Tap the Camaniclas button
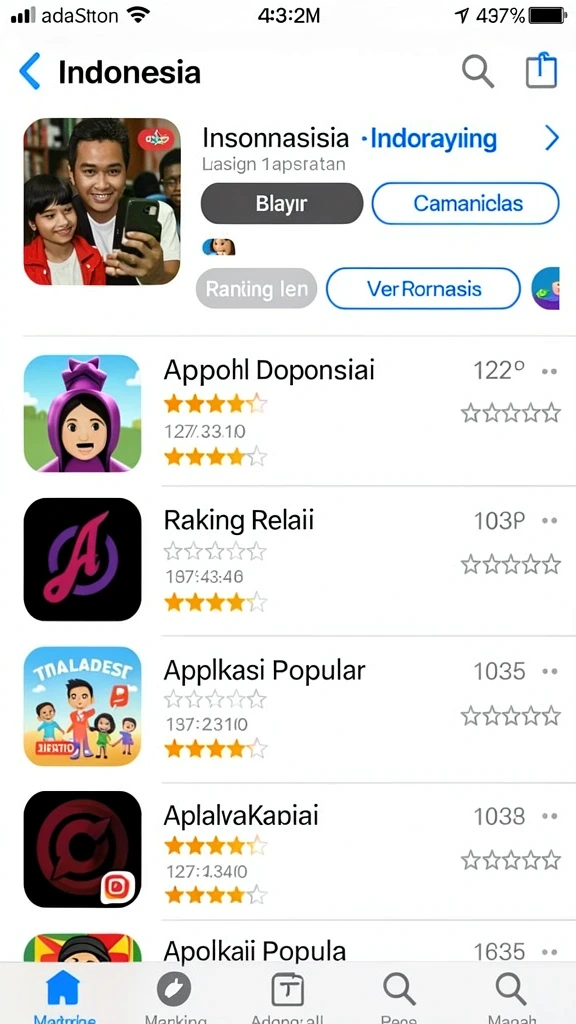Screen dimensions: 576x1024 point(466,203)
